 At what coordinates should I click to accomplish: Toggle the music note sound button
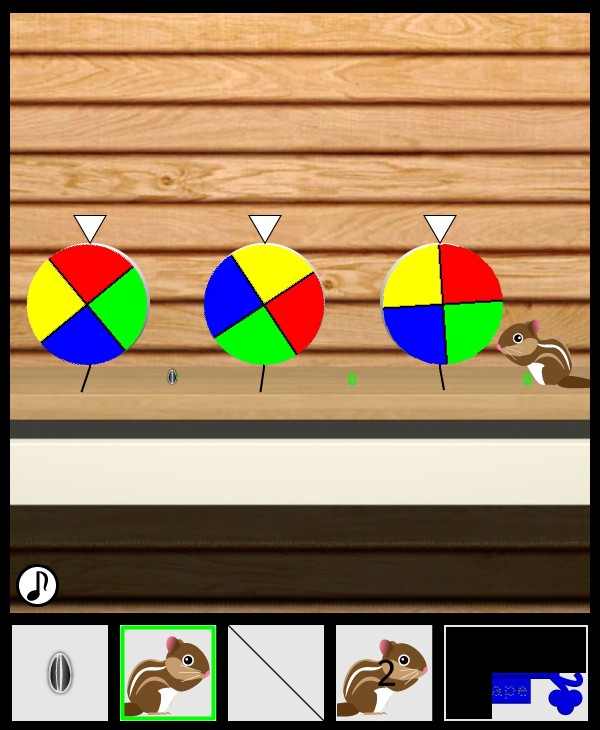[37, 585]
